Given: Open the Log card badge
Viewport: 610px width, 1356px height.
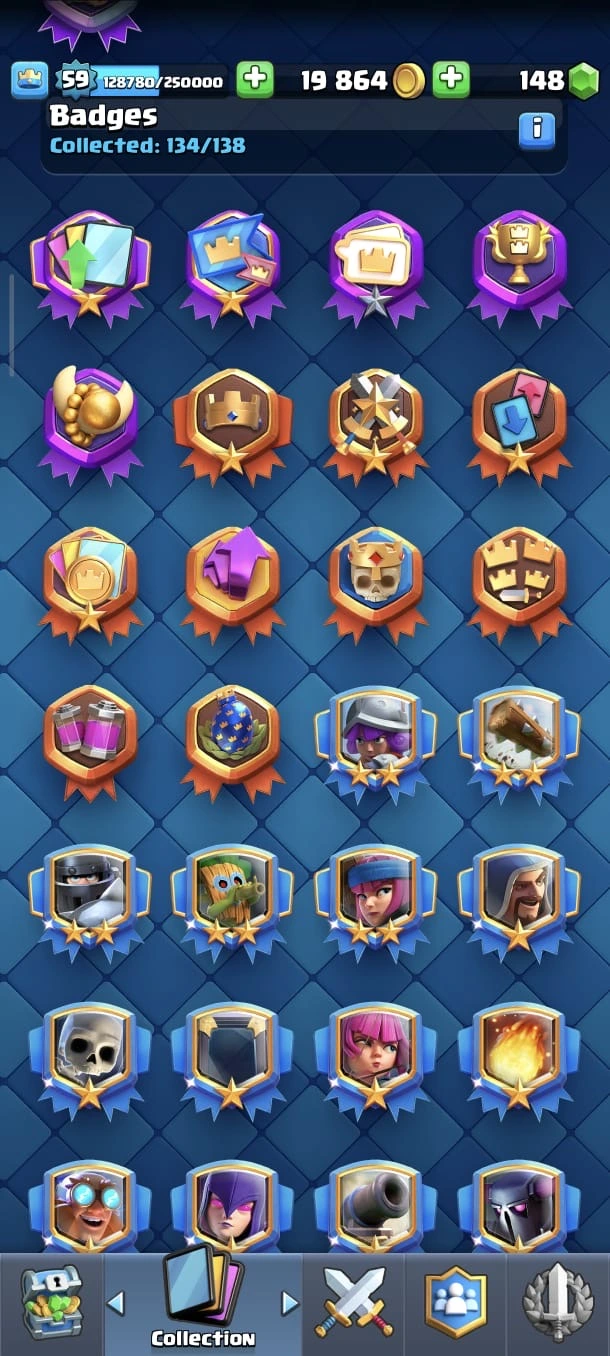Looking at the screenshot, I should [518, 737].
